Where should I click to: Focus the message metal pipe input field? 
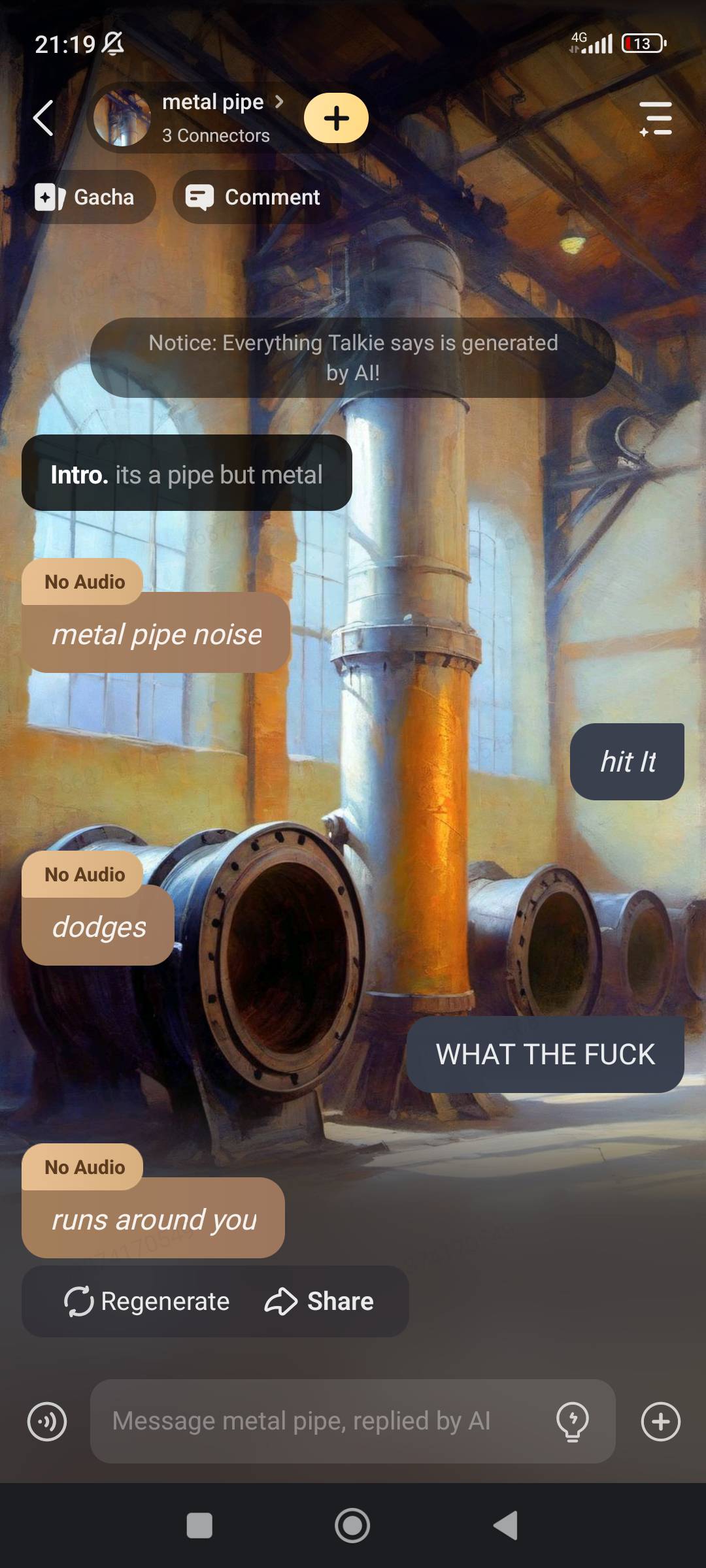[x=314, y=1422]
